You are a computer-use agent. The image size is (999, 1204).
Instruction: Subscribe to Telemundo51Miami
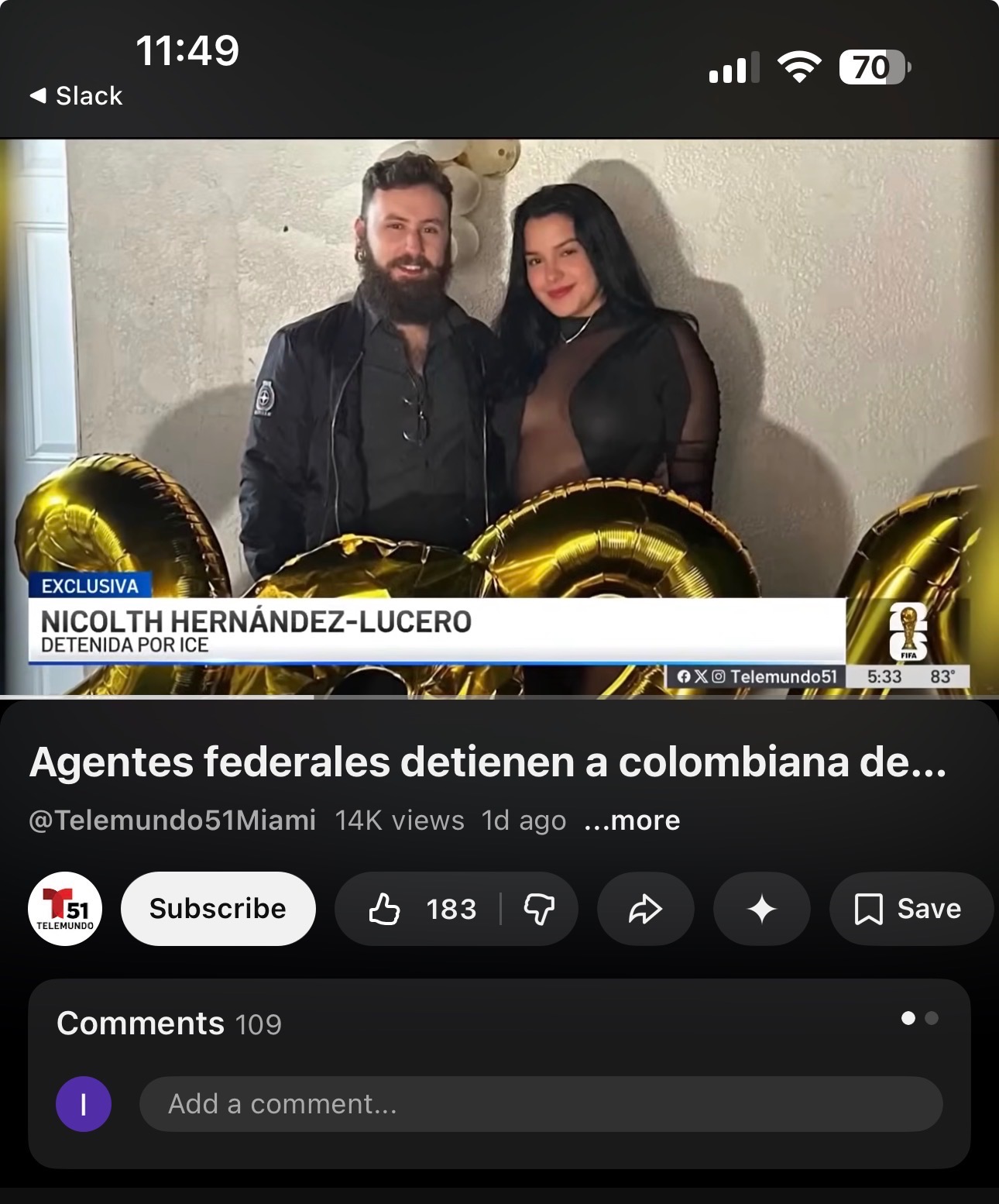(218, 909)
